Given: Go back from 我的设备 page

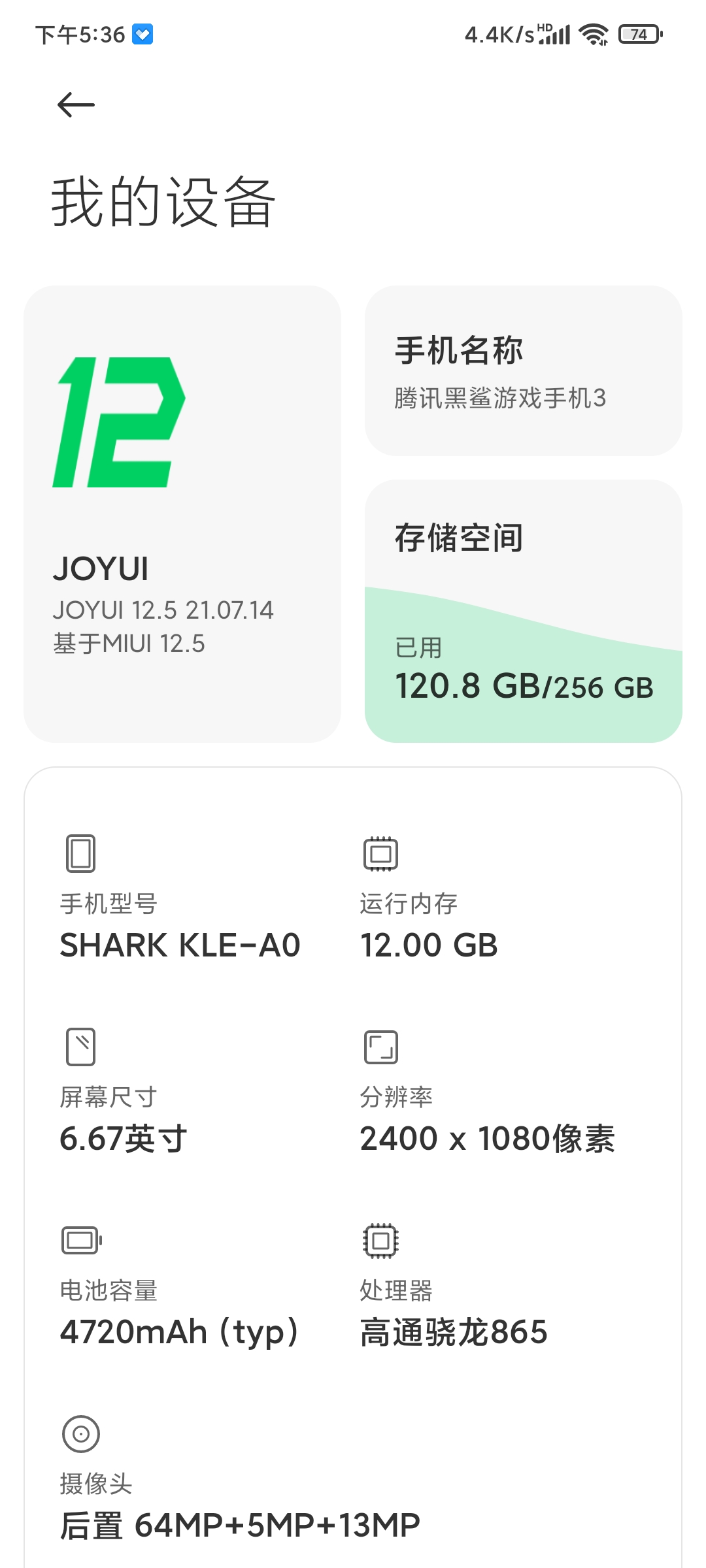Looking at the screenshot, I should [x=76, y=105].
